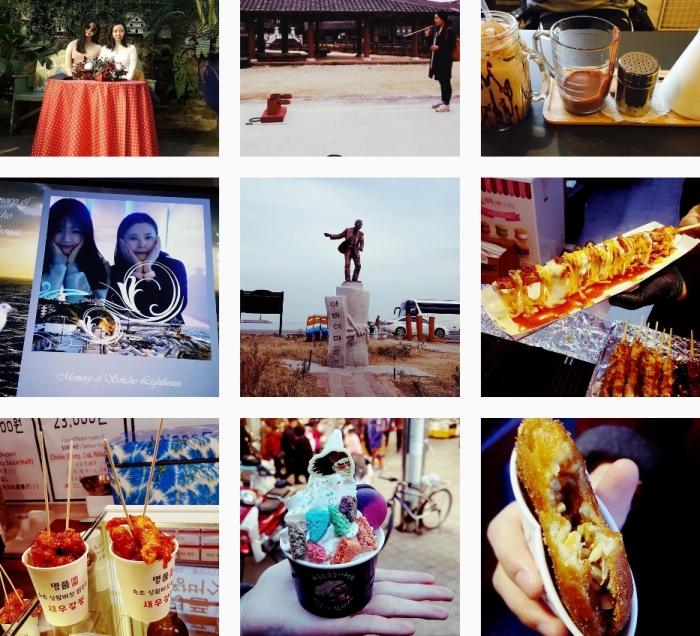Viewport: 700px width, 636px height.
Task: Open the chocolate drinks on tray photo
Action: (590, 78)
